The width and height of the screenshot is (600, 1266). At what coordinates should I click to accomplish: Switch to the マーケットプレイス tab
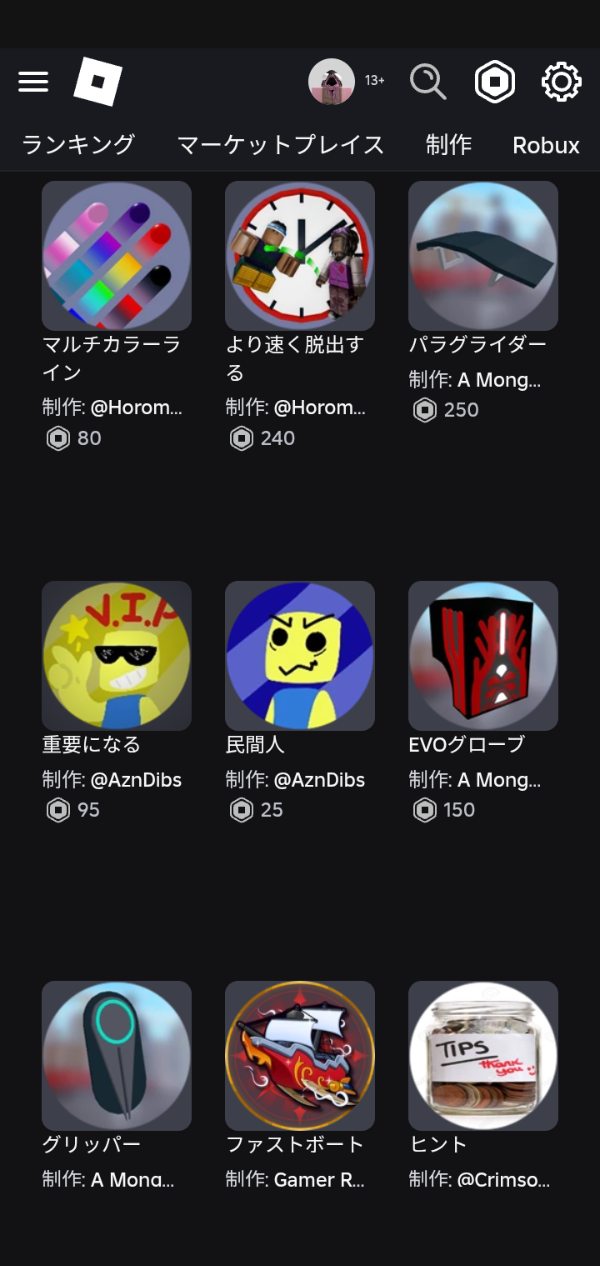[x=280, y=145]
